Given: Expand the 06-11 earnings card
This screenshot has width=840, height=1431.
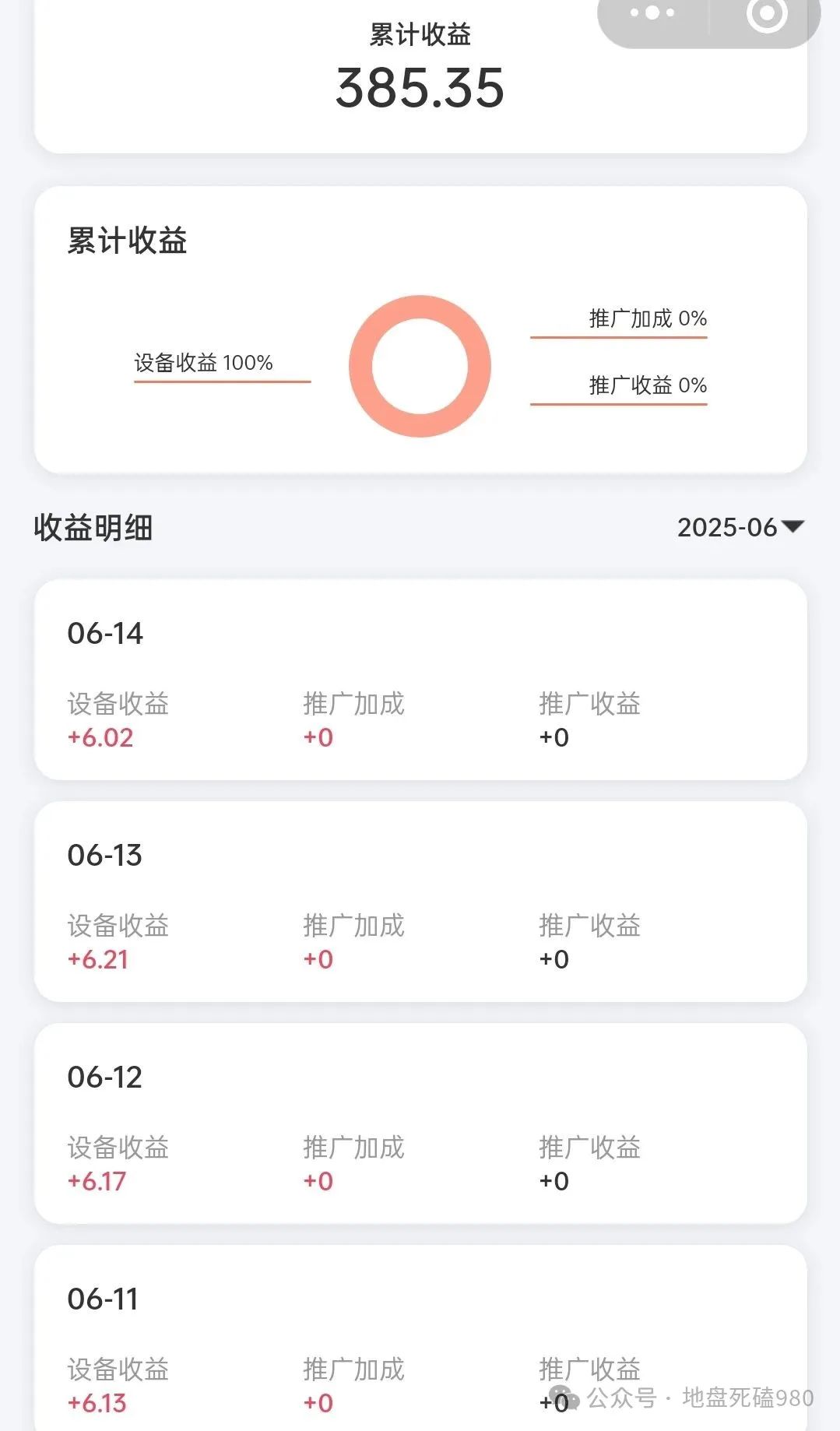Looking at the screenshot, I should tap(420, 1339).
